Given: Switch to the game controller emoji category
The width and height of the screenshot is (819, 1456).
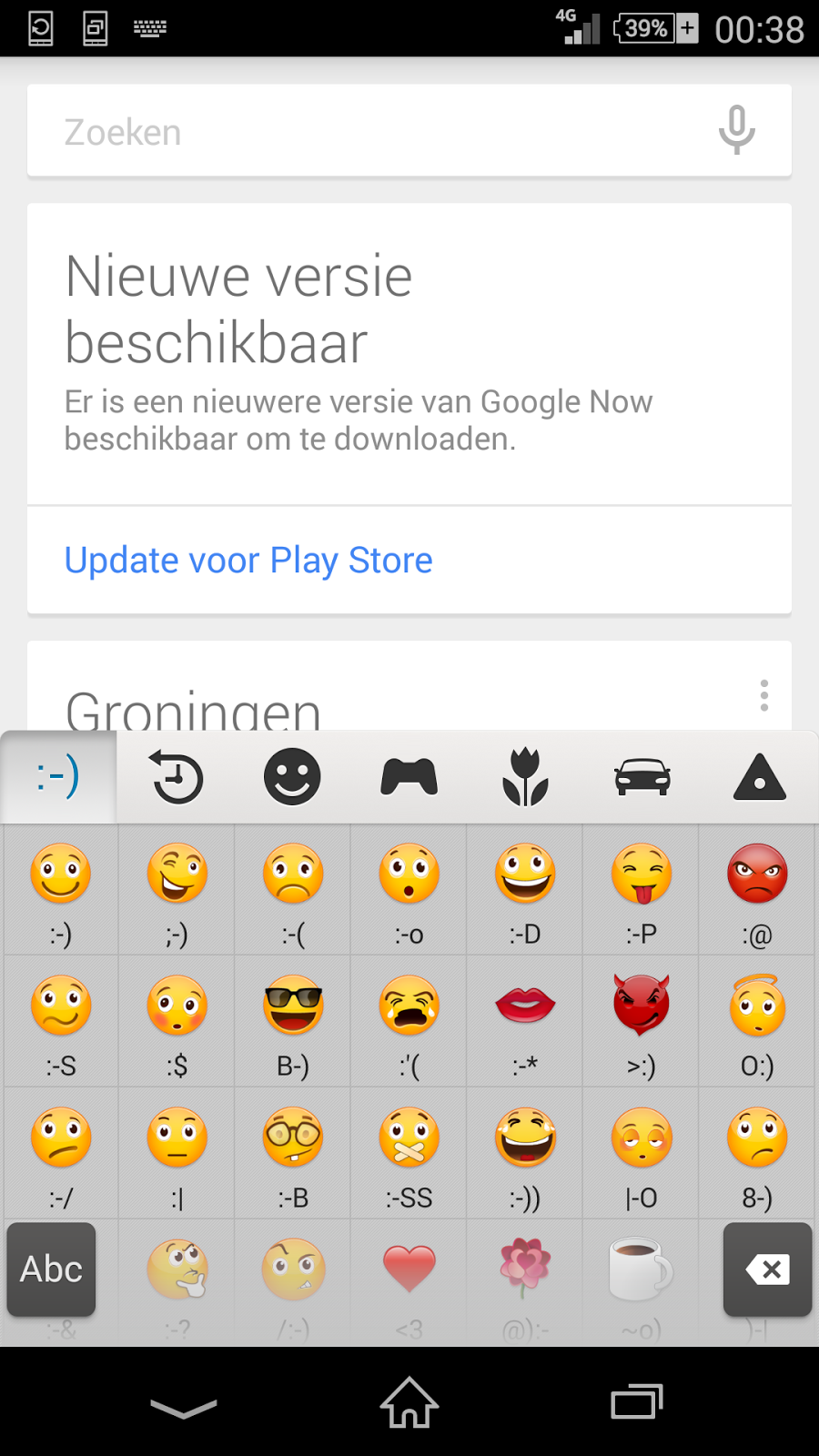Looking at the screenshot, I should (x=409, y=777).
